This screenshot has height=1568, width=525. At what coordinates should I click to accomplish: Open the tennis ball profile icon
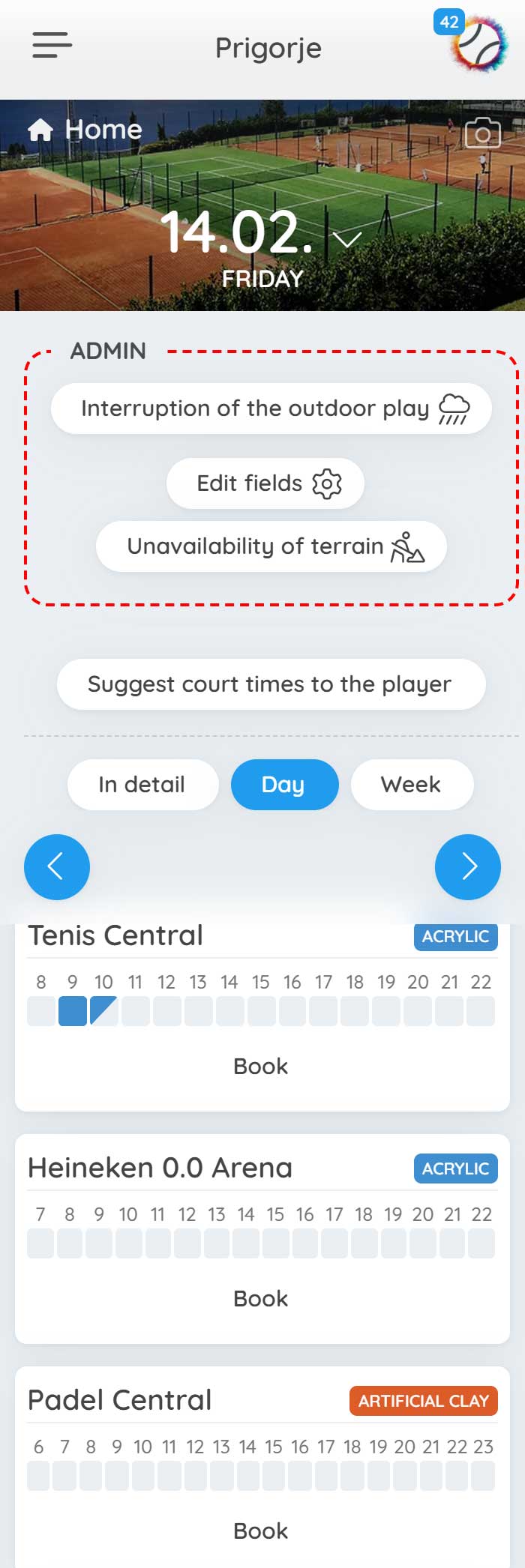(x=478, y=44)
